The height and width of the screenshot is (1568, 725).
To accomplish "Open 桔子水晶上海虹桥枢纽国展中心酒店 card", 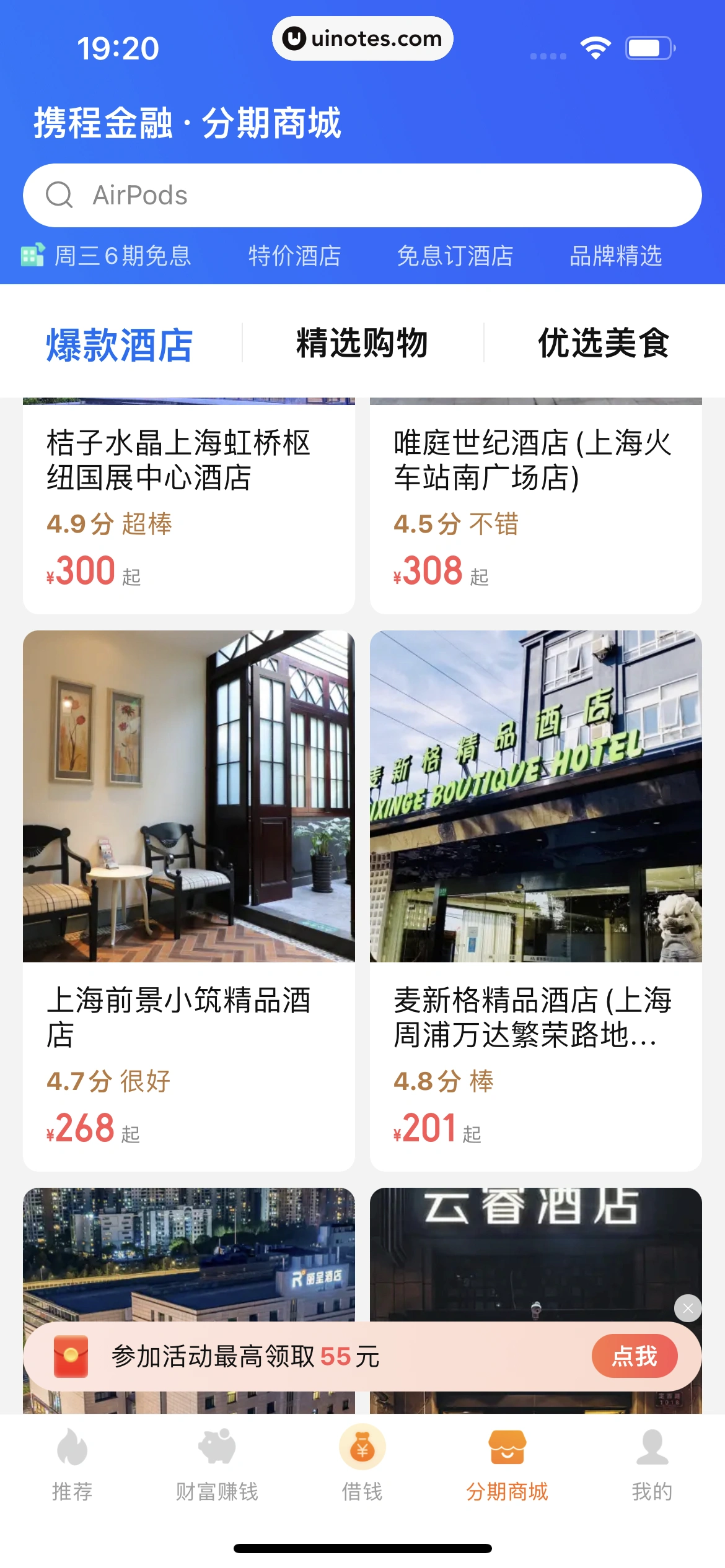I will tap(188, 505).
